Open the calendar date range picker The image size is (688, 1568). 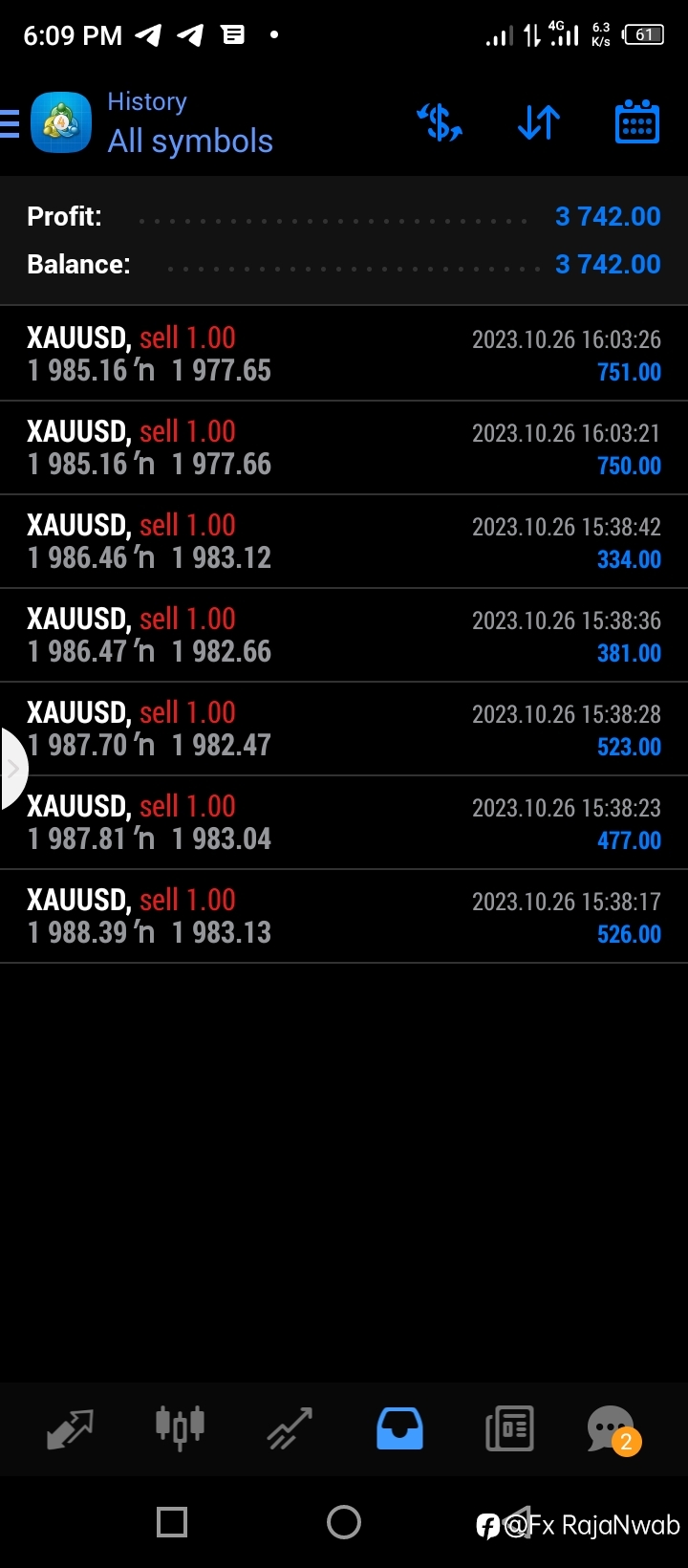637,122
